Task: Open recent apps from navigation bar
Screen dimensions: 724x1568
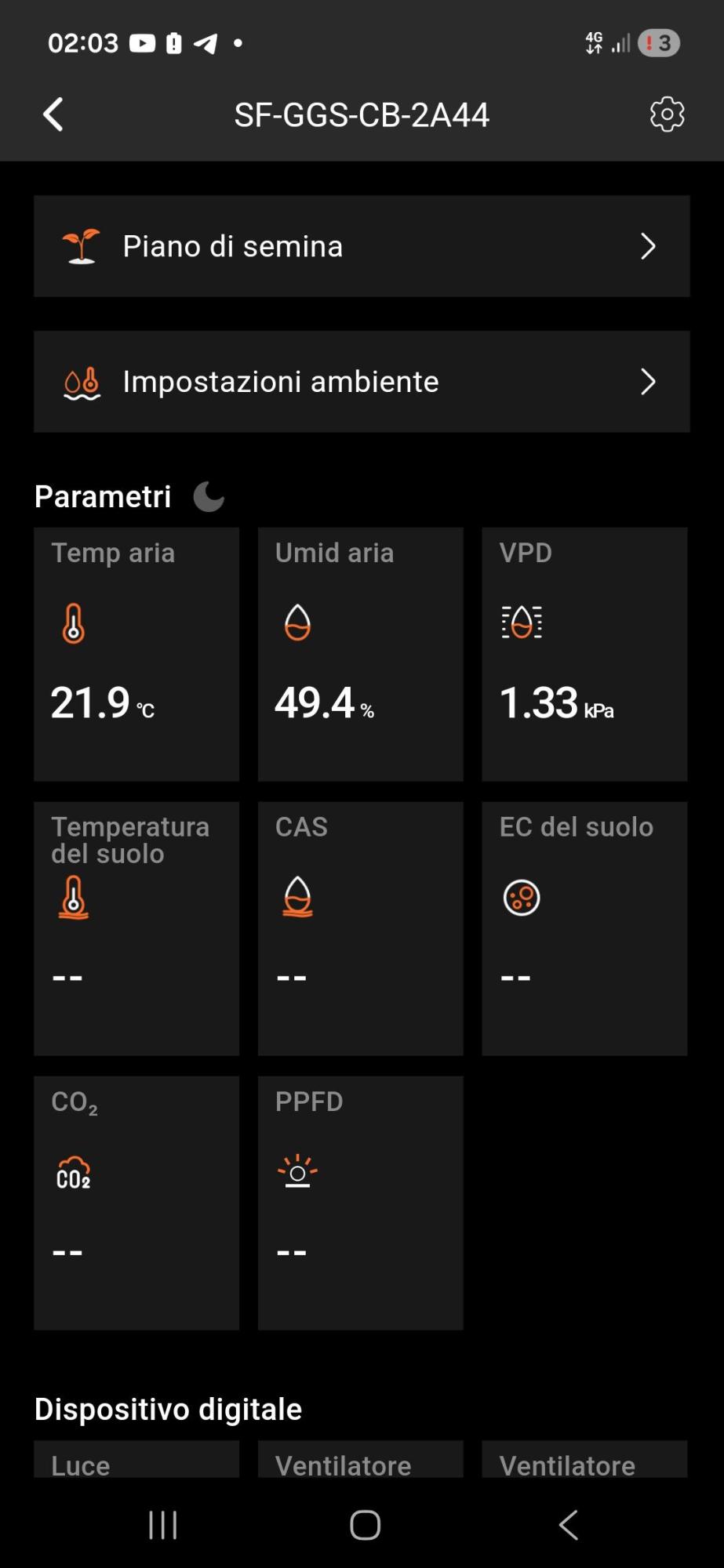Action: 163,1525
